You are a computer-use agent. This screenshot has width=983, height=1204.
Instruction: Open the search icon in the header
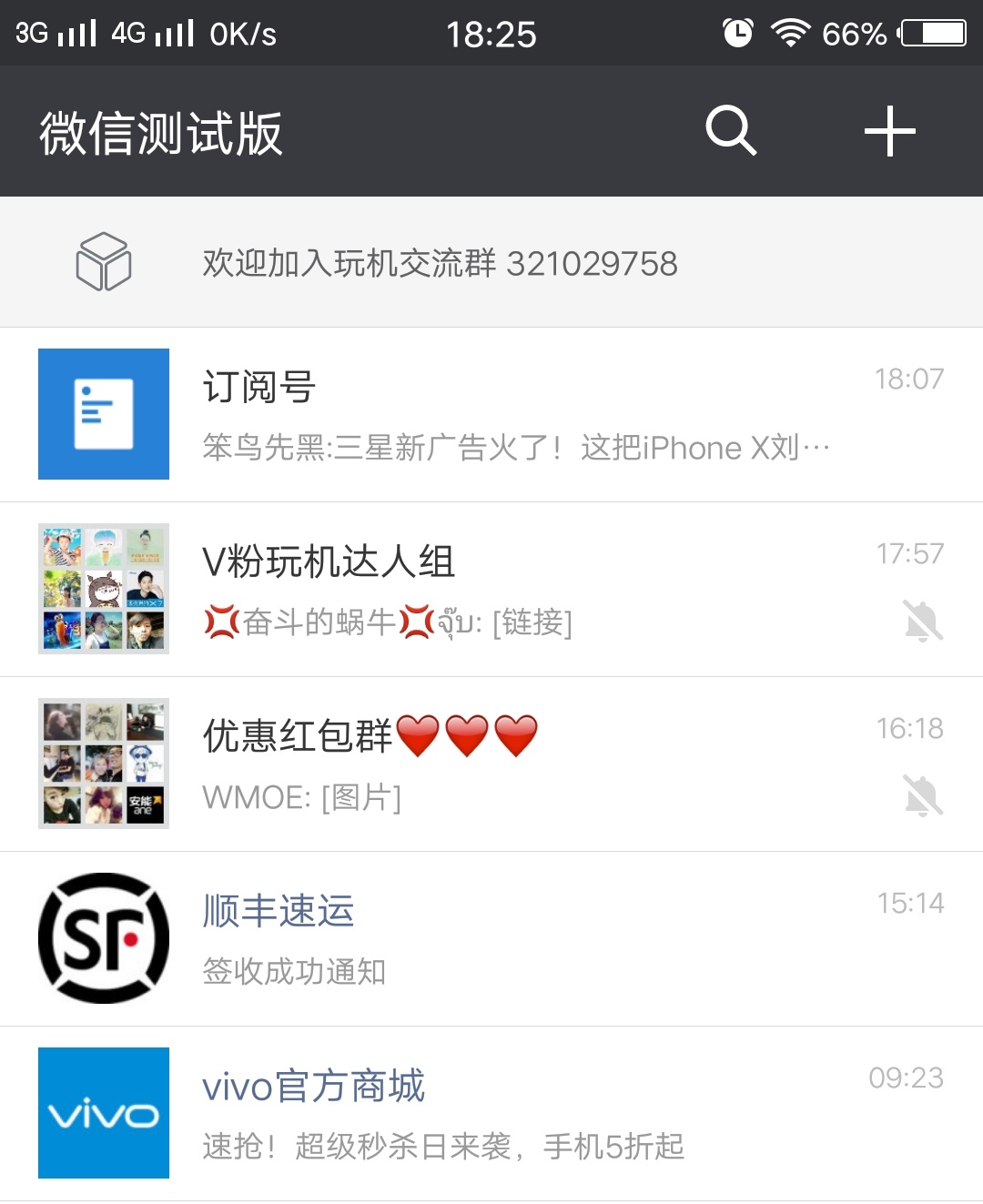[731, 131]
